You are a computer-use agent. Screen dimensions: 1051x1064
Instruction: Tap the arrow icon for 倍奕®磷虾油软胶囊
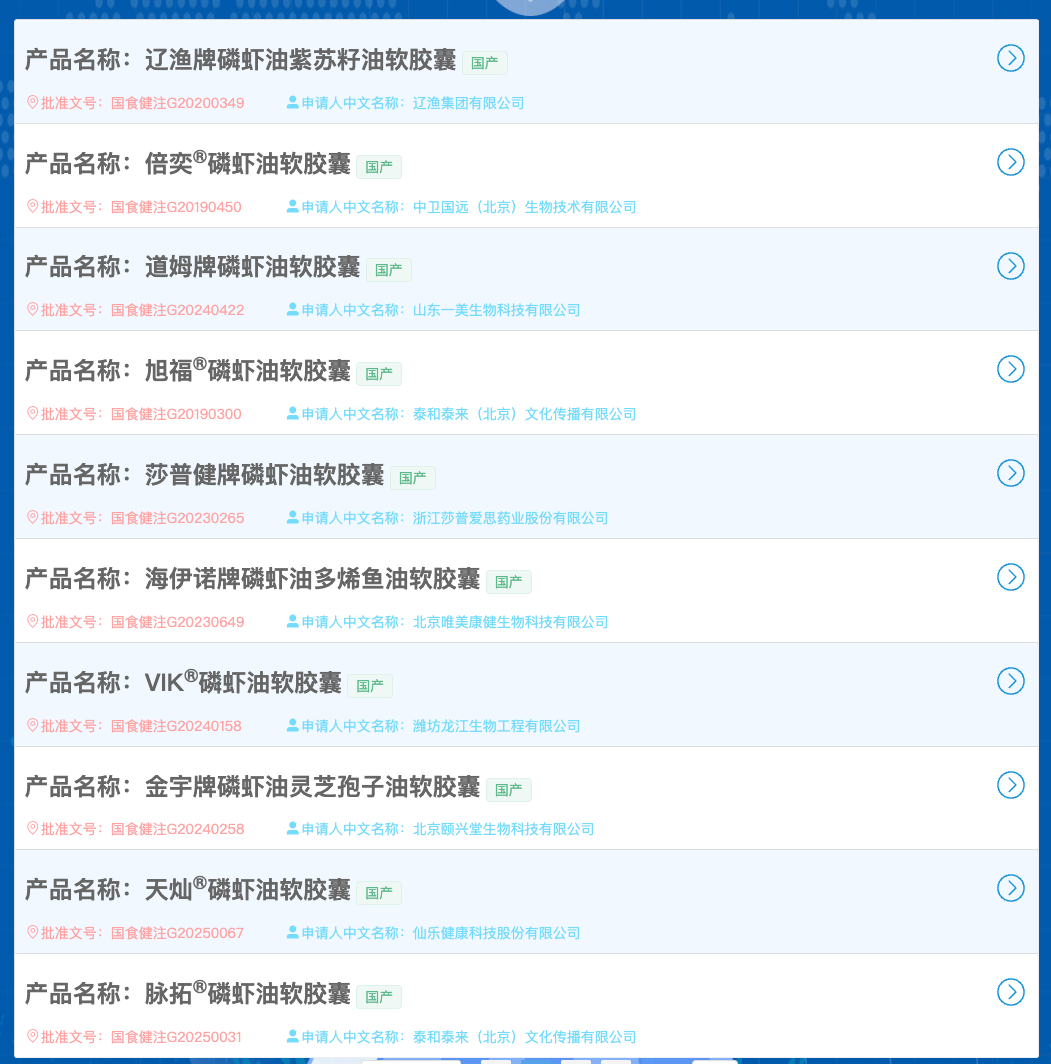[x=1011, y=162]
